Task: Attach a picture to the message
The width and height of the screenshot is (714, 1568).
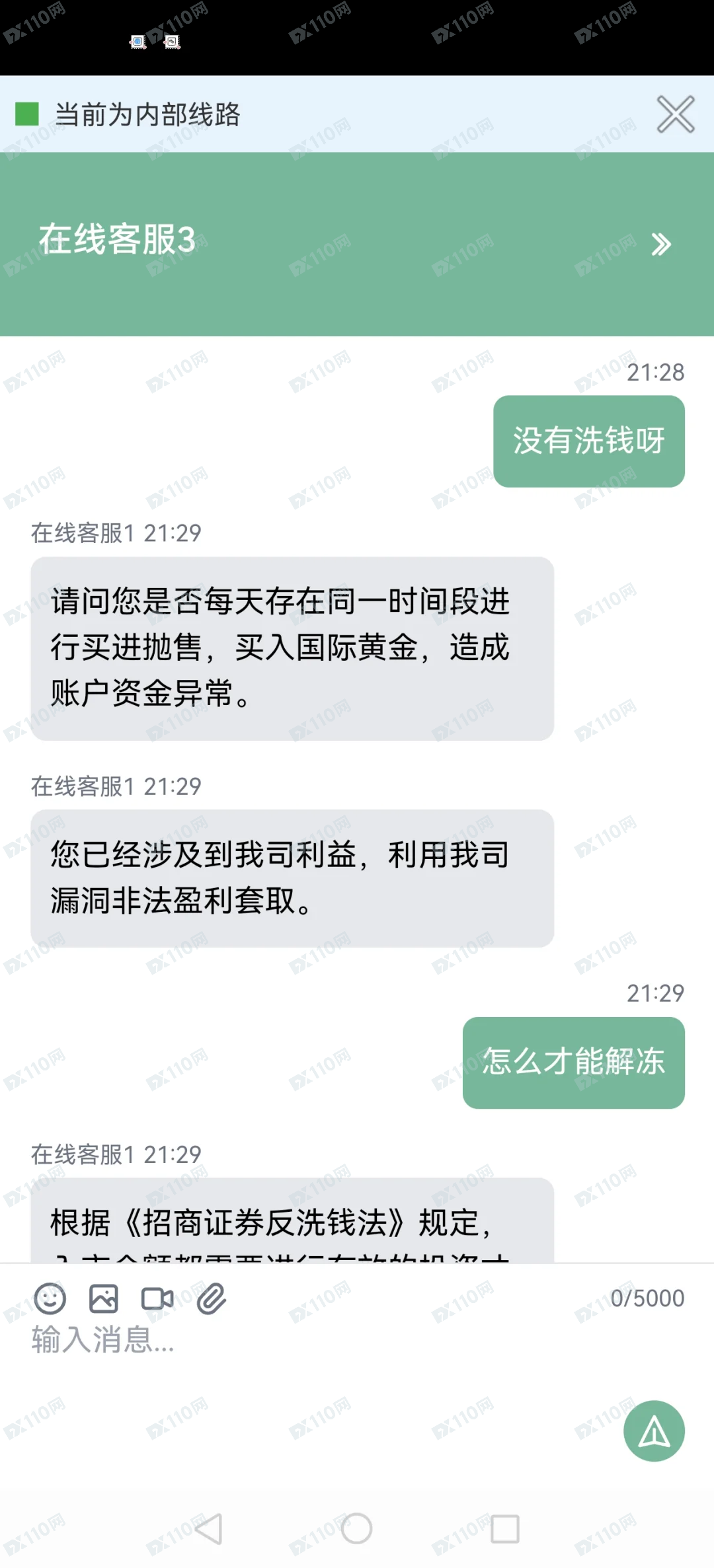Action: [x=104, y=1298]
